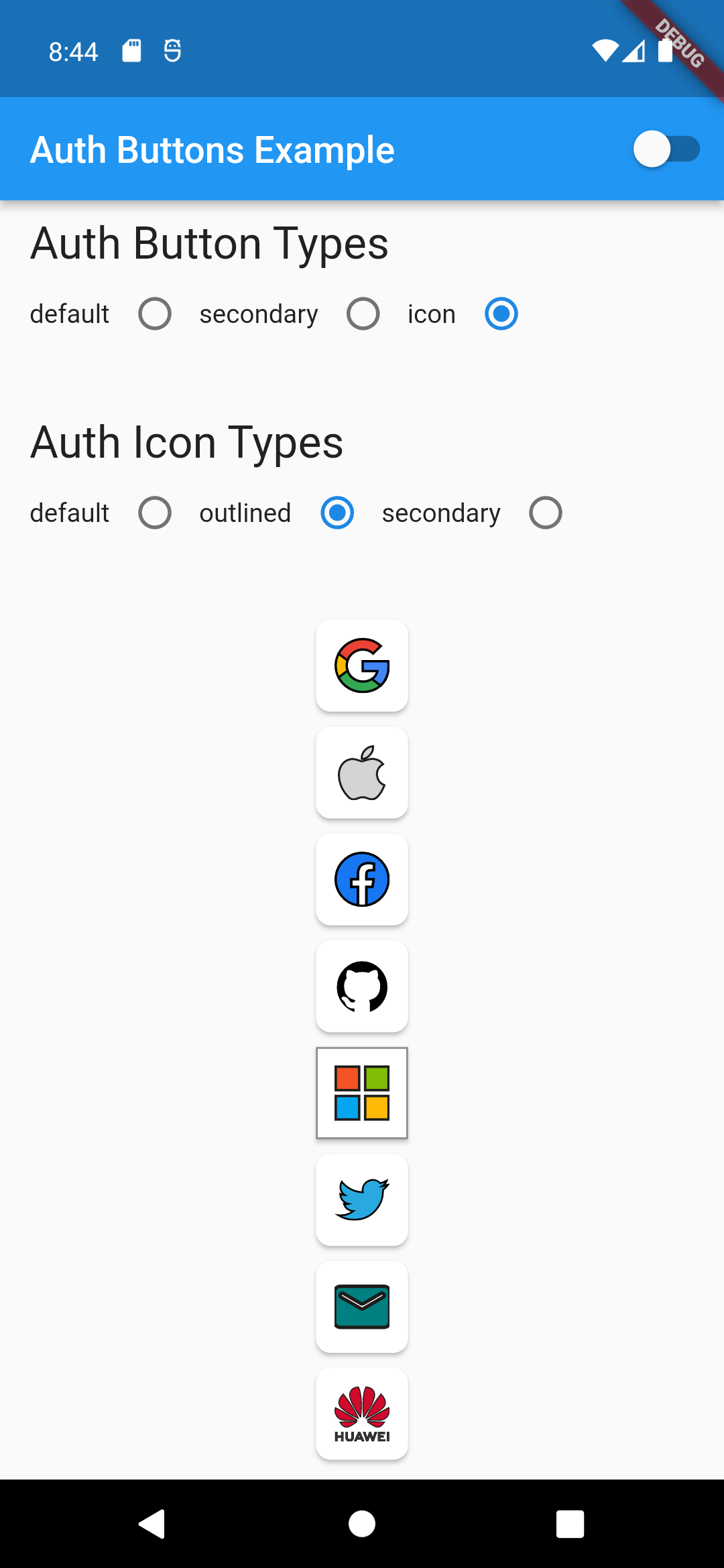Image resolution: width=724 pixels, height=1568 pixels.
Task: Go to the home screen
Action: pyautogui.click(x=362, y=1524)
